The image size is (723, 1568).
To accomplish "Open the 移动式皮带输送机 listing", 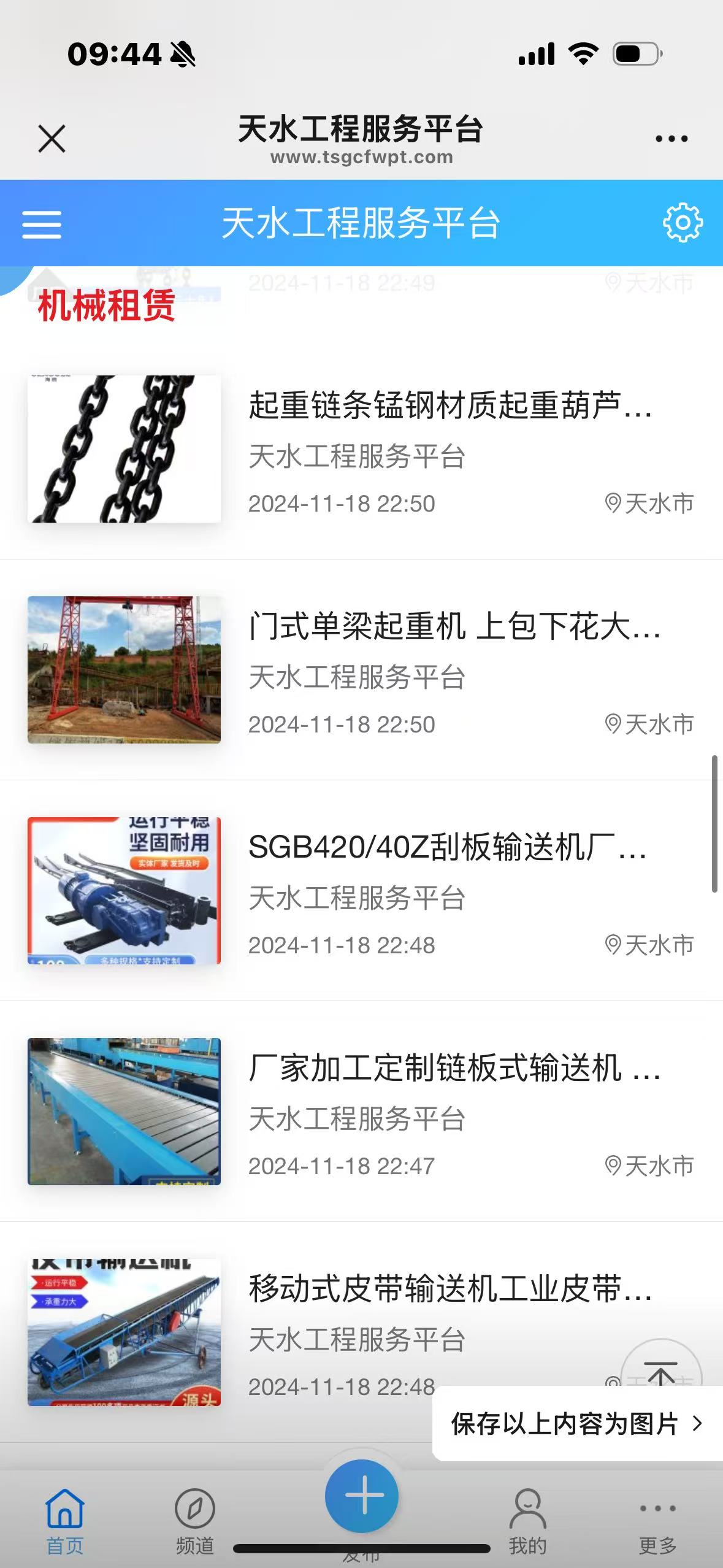I will click(449, 1289).
